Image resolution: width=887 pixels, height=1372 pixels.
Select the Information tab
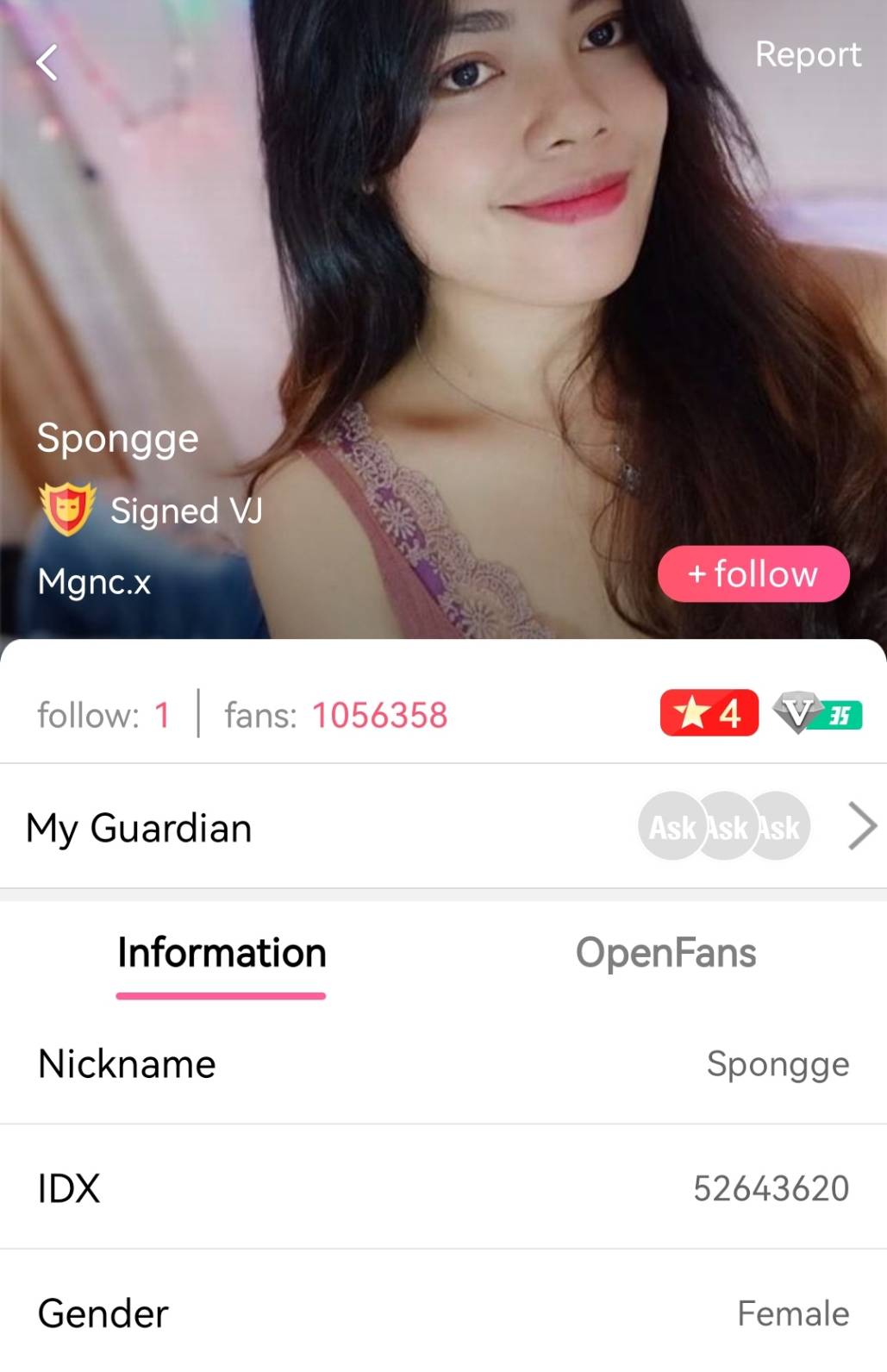pyautogui.click(x=222, y=954)
